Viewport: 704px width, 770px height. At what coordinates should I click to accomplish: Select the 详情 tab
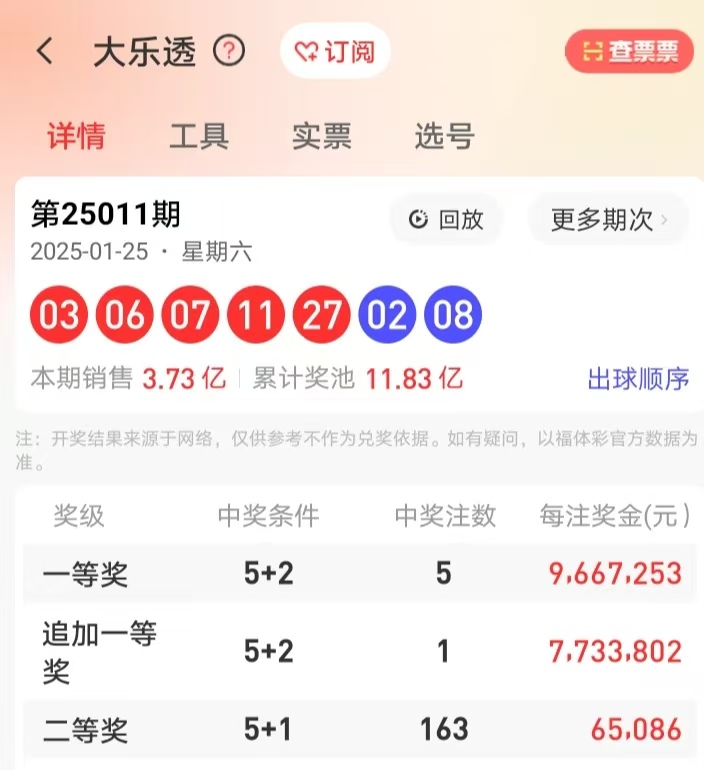point(76,136)
